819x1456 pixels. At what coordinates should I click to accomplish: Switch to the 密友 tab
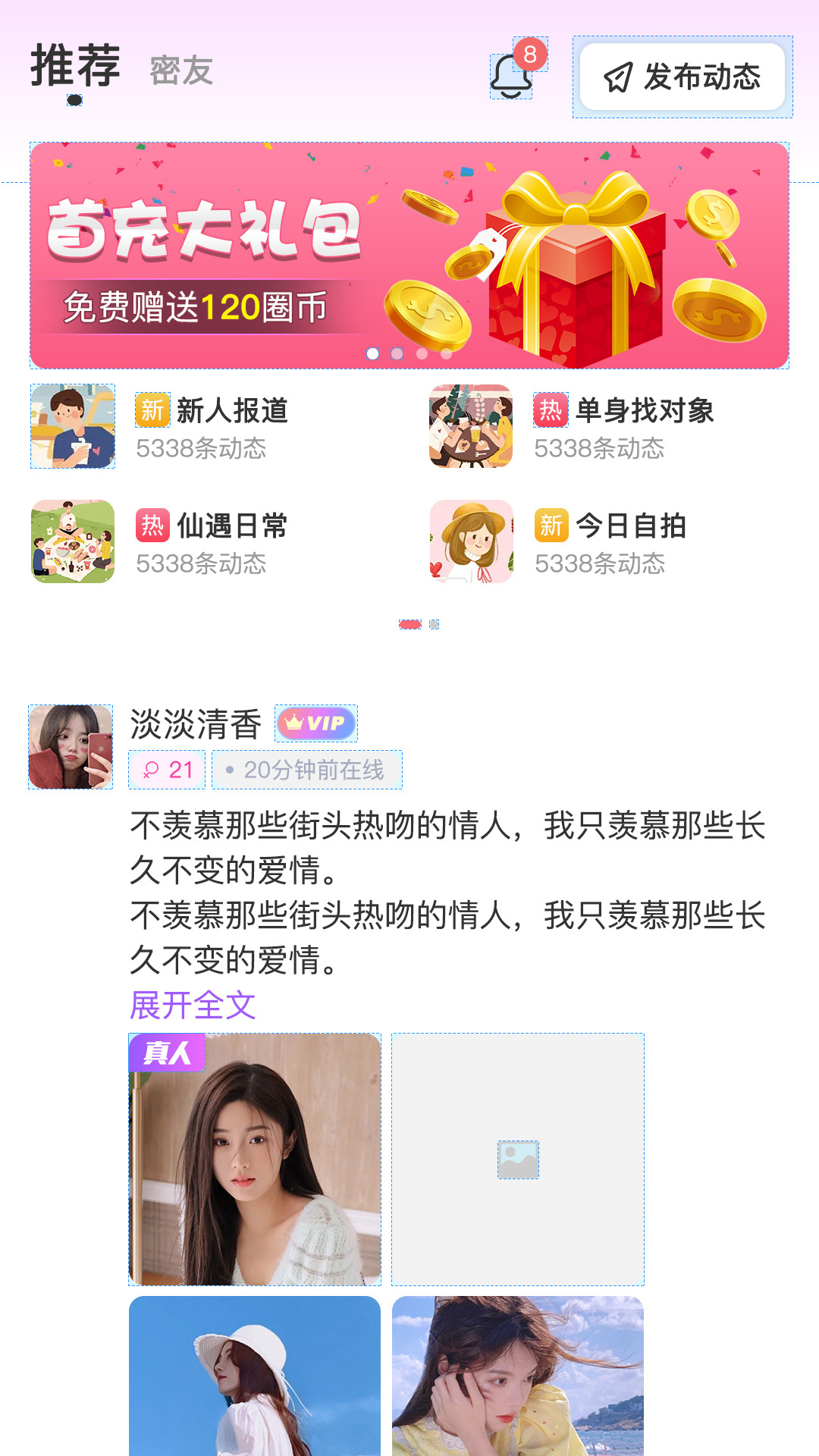tap(181, 71)
